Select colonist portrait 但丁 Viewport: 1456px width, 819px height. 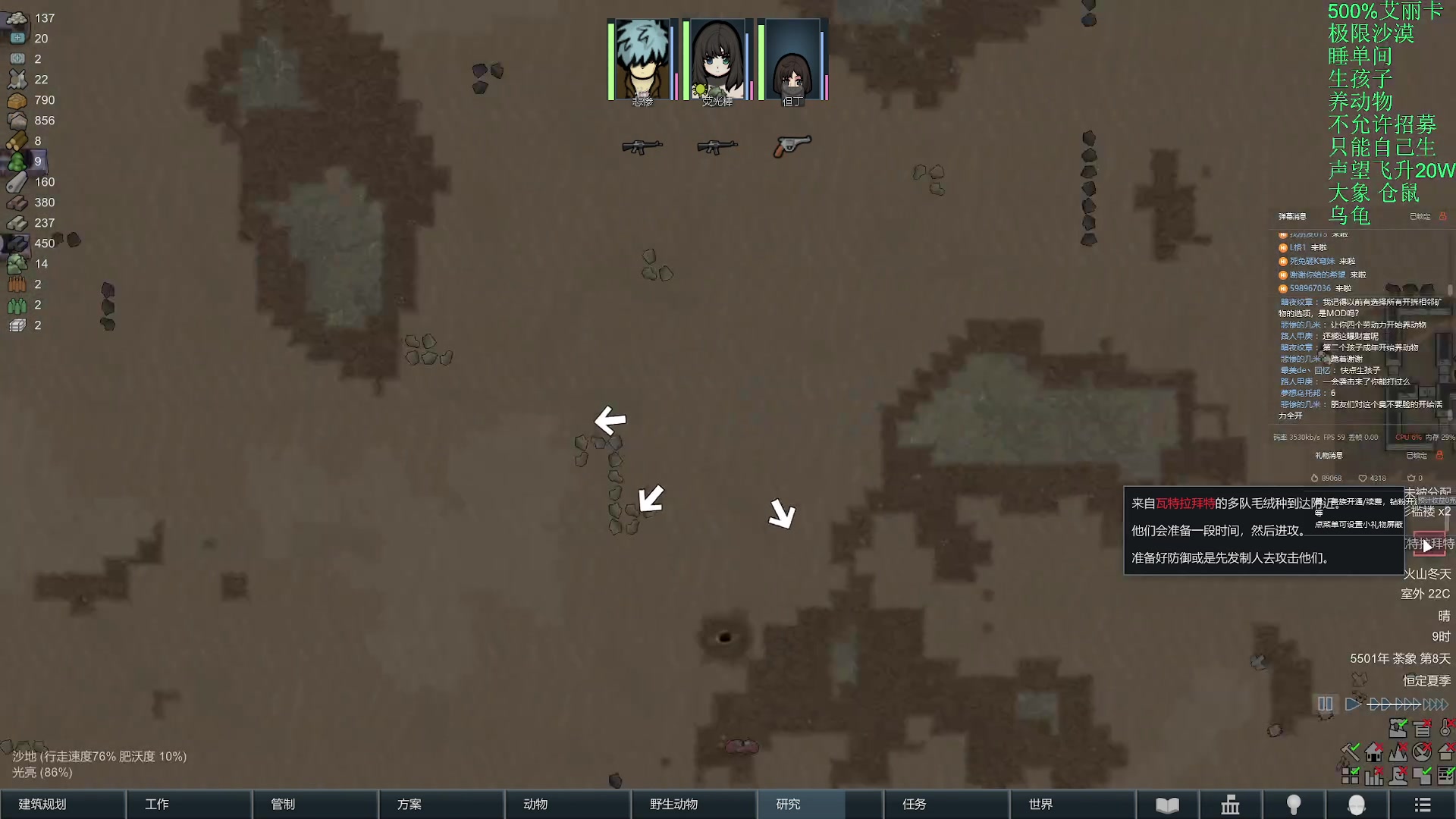792,61
